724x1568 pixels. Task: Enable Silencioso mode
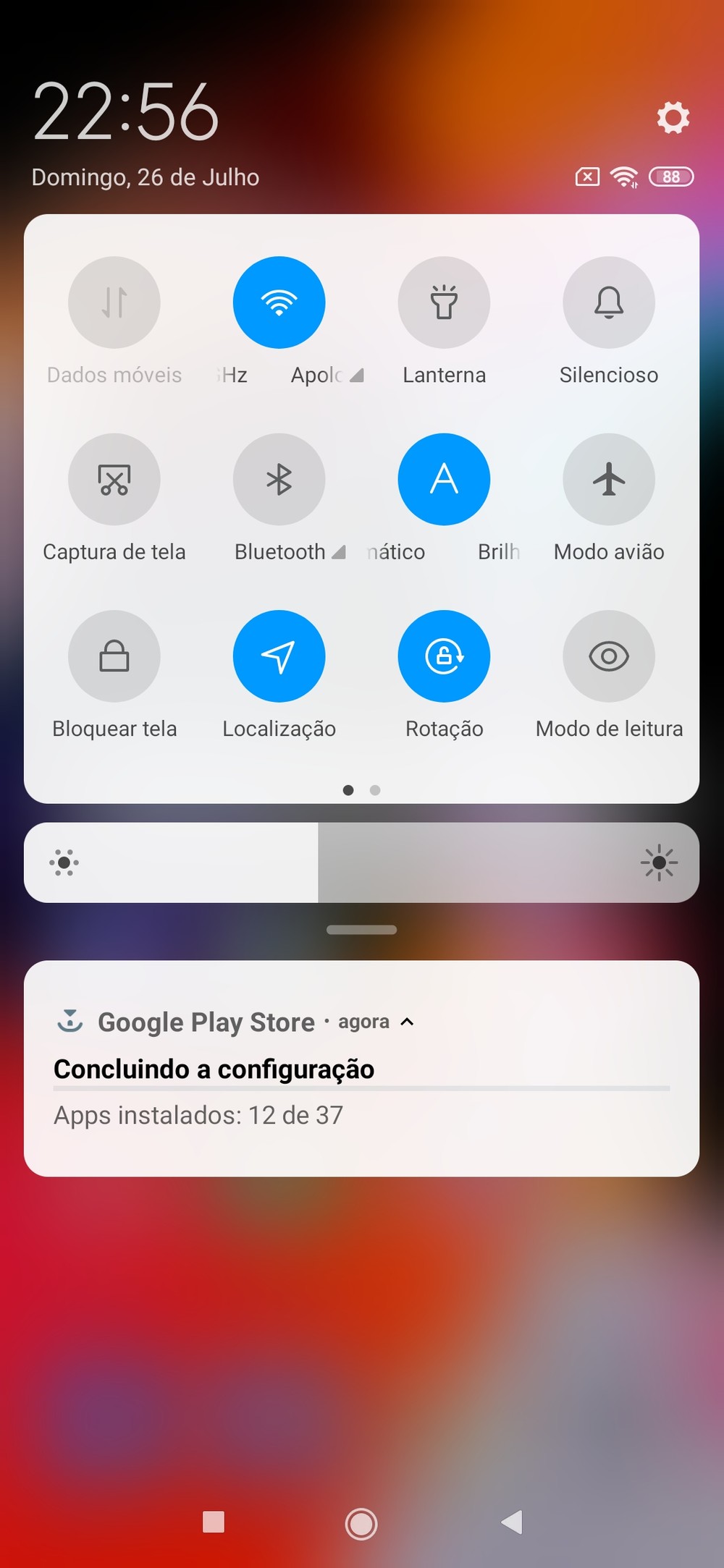(x=609, y=302)
